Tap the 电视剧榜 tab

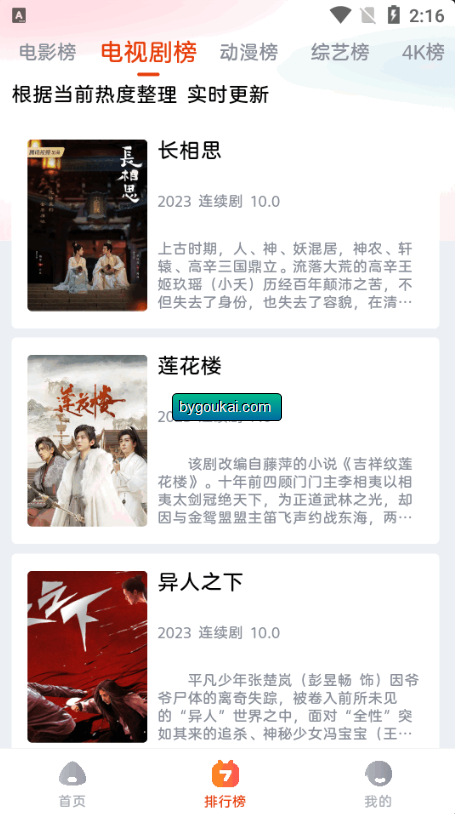149,52
